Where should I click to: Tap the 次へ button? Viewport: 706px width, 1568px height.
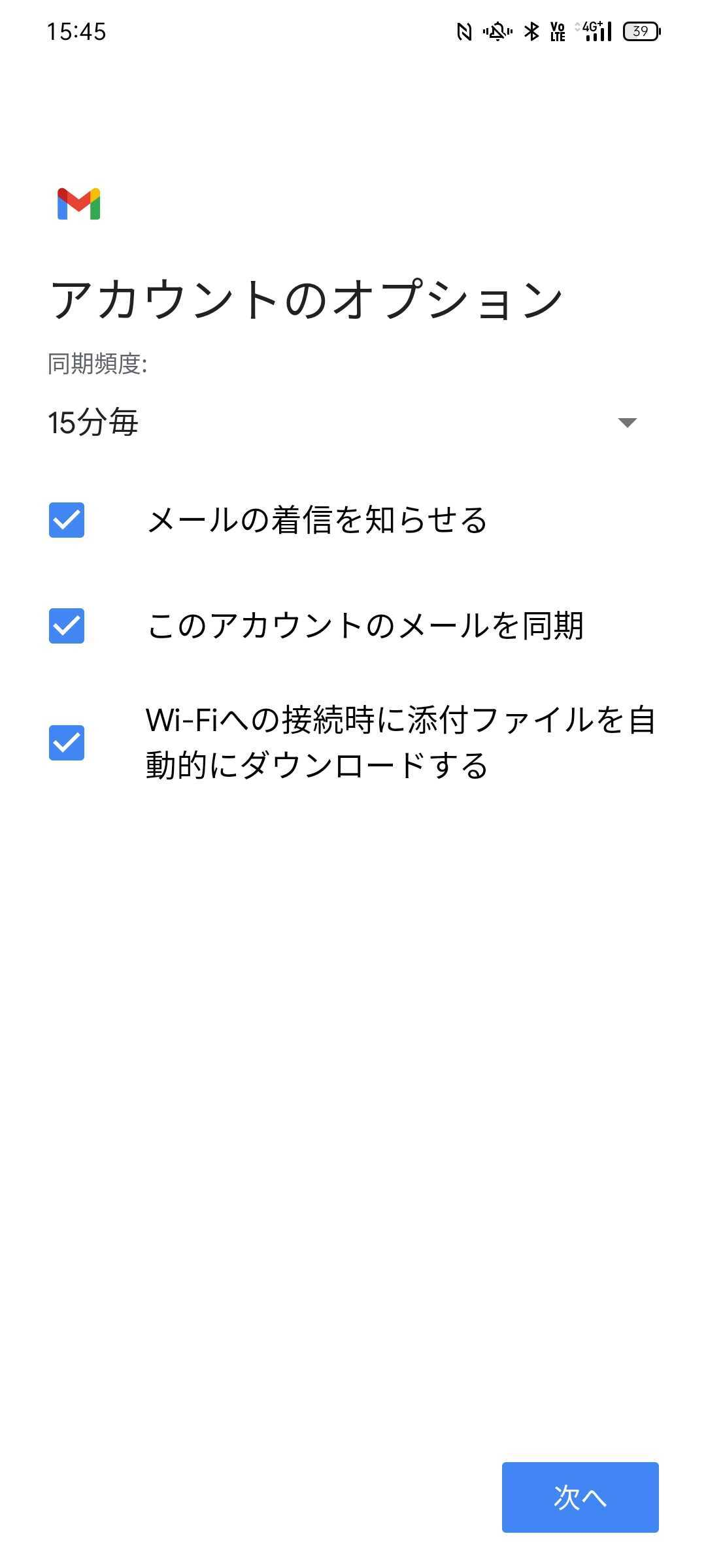580,1497
